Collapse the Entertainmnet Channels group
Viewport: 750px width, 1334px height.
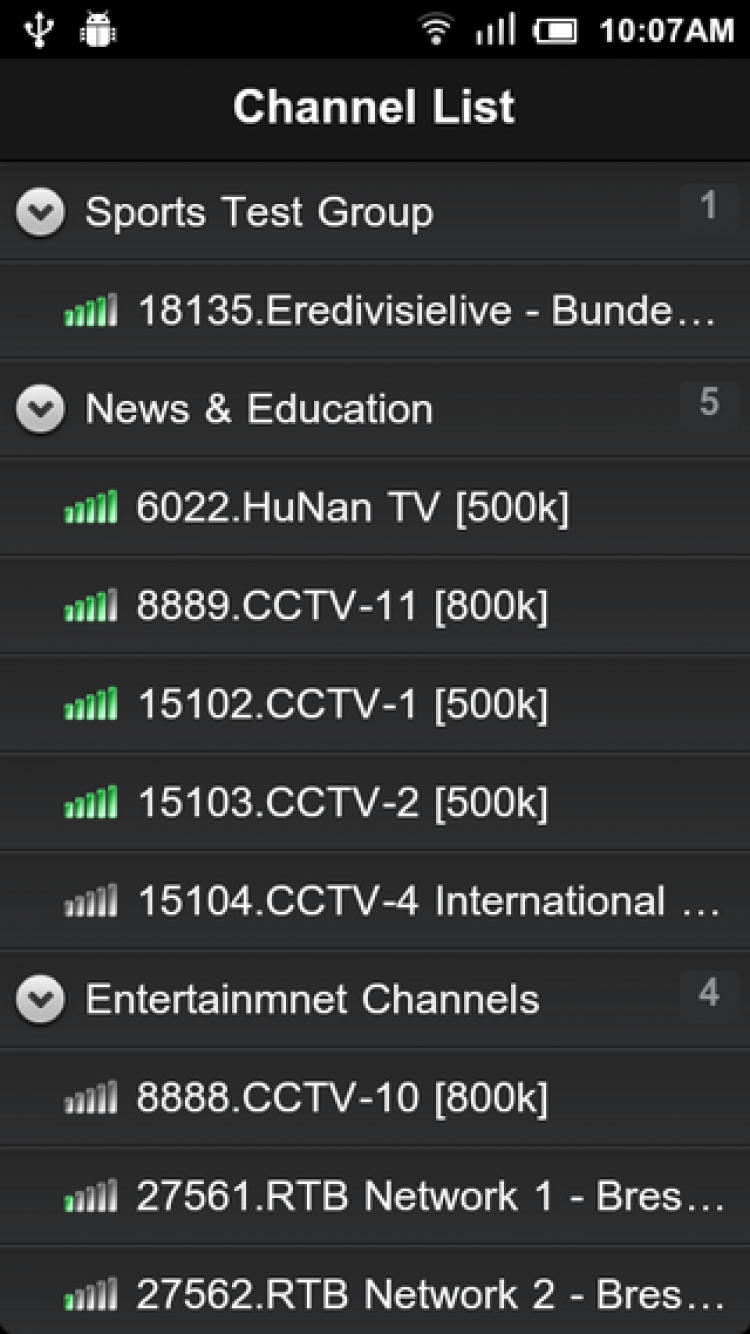pos(41,999)
